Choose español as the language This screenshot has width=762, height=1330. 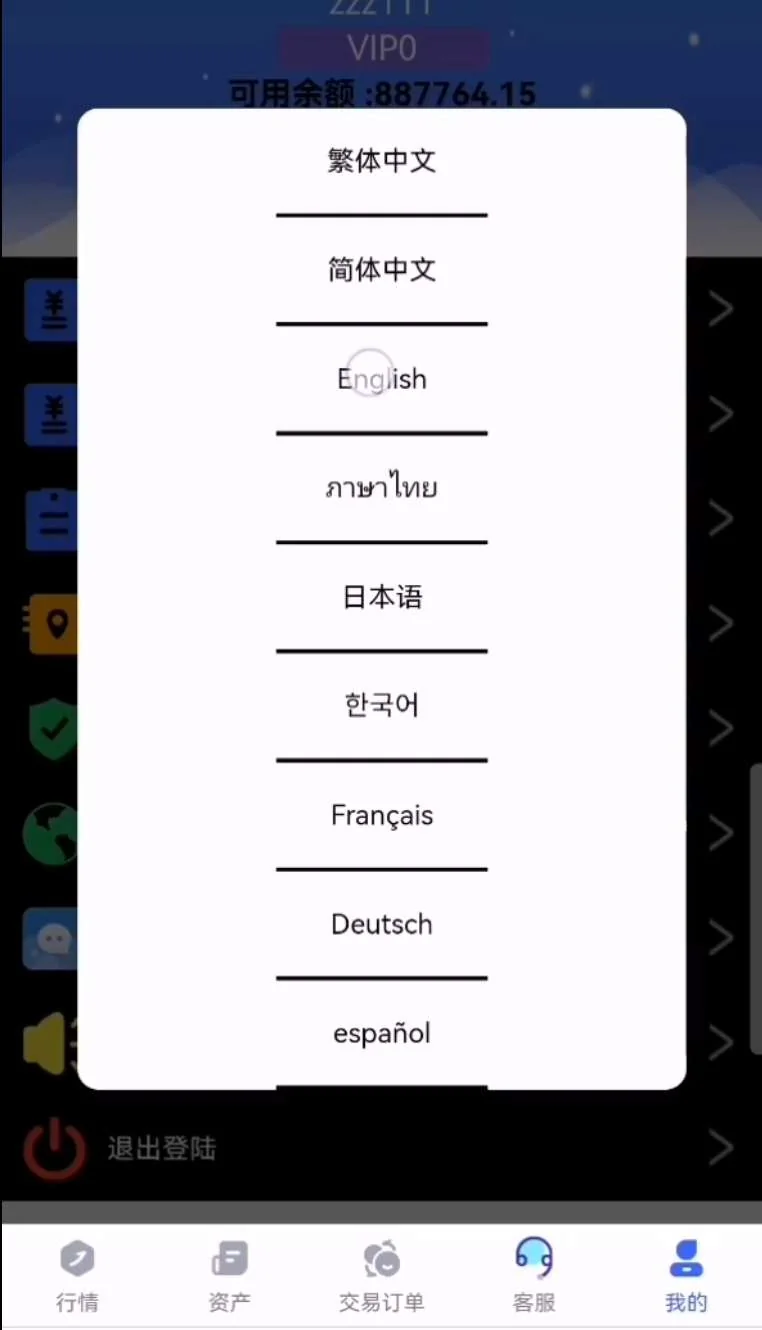[x=381, y=1033]
